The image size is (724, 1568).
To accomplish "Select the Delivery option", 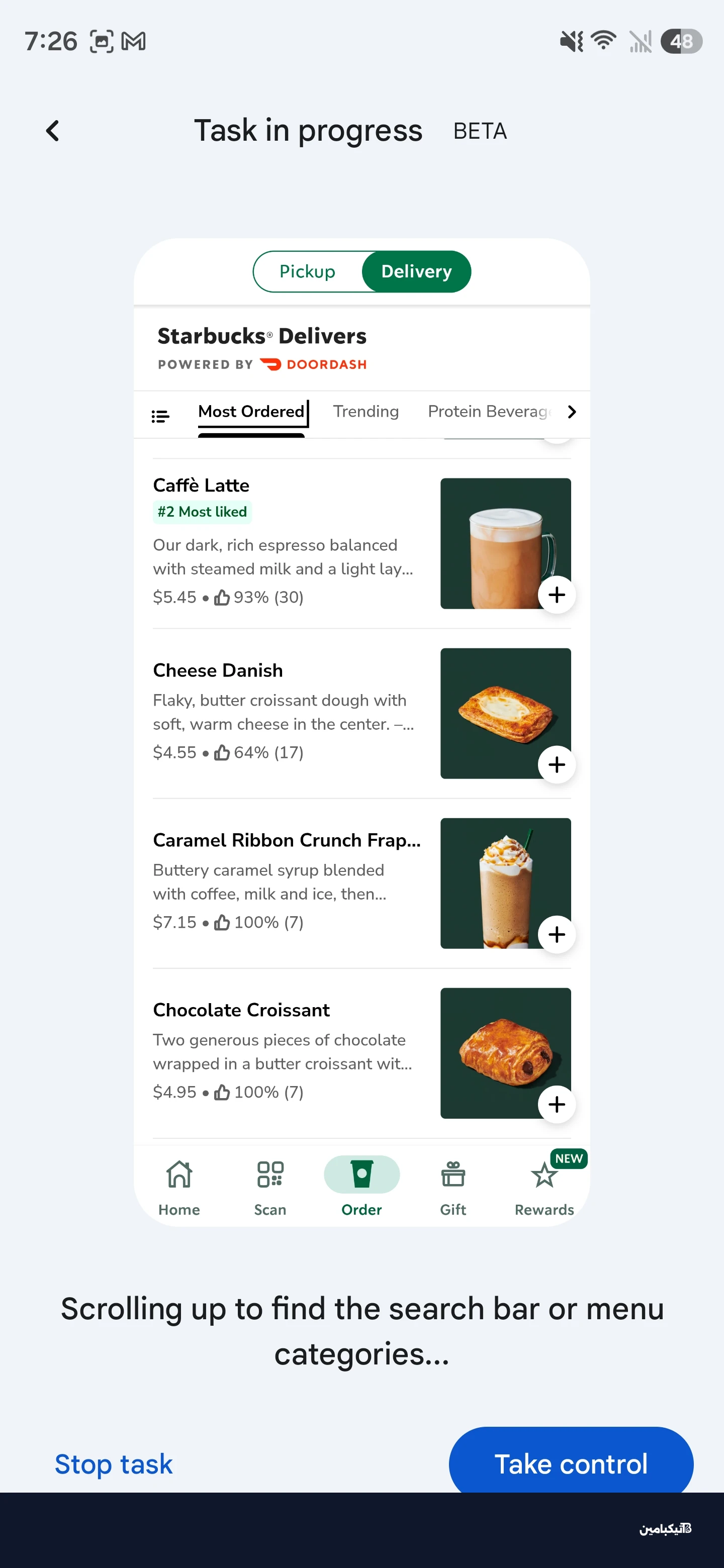I will (x=416, y=271).
